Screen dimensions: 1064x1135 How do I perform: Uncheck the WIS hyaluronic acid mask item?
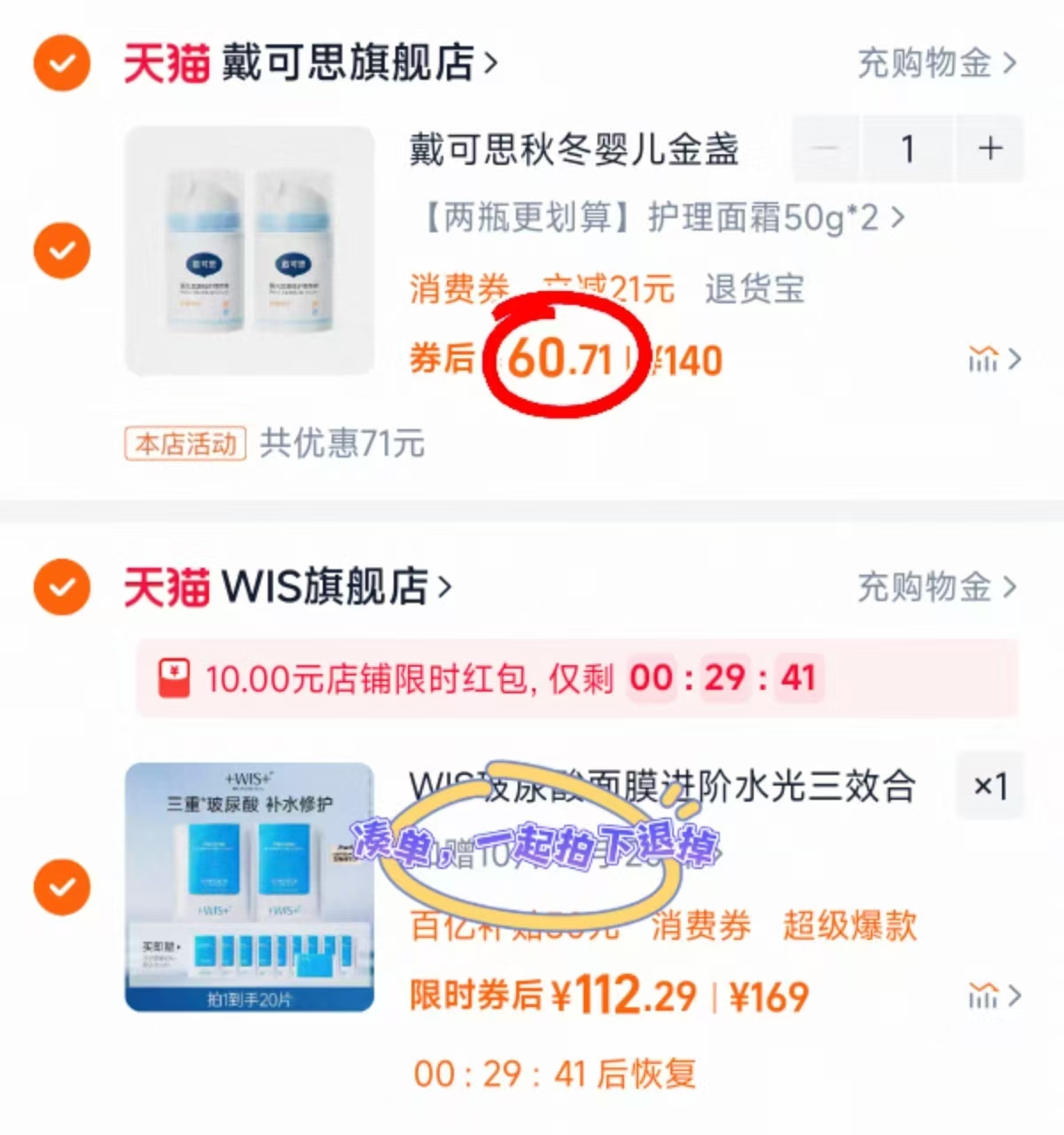pos(60,886)
